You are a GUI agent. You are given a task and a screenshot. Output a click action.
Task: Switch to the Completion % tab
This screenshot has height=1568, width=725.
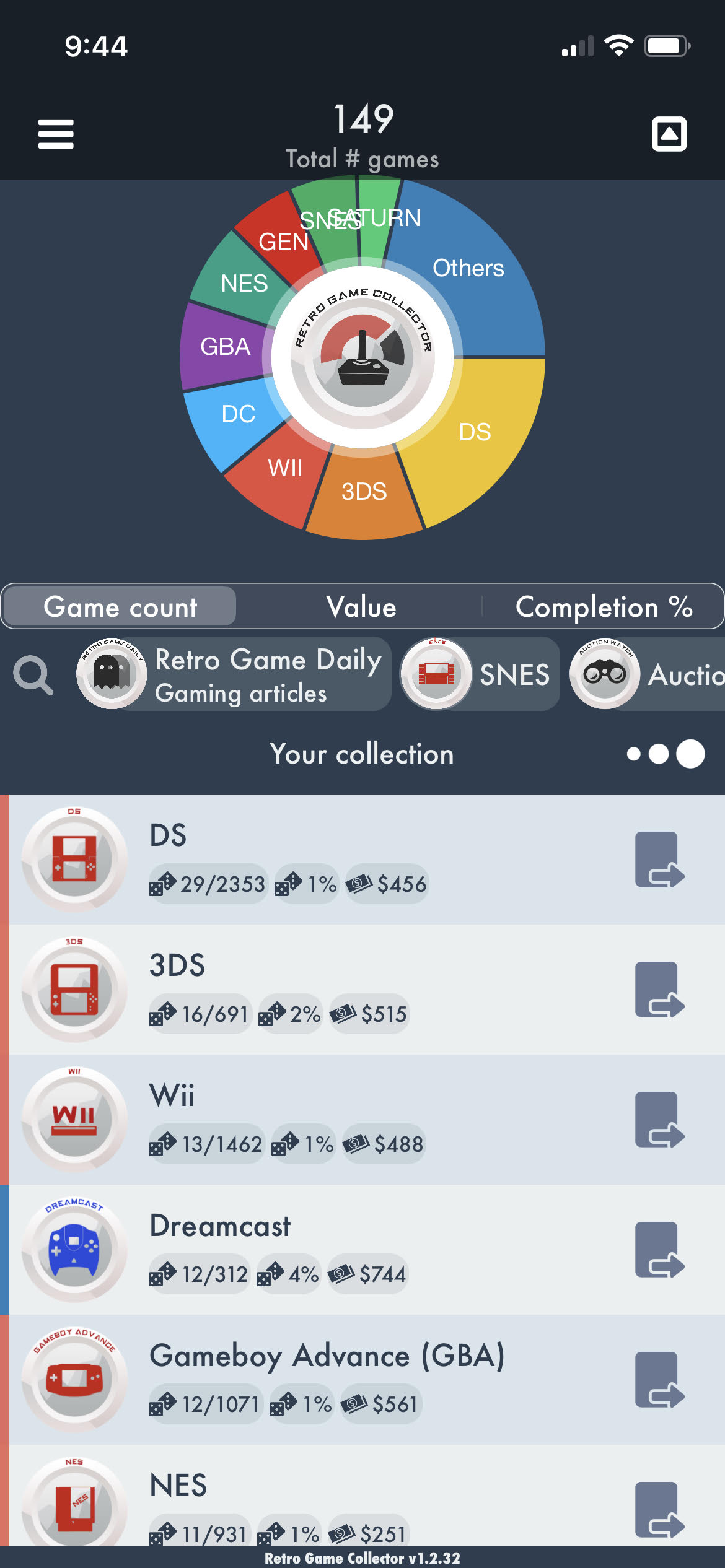pos(604,607)
